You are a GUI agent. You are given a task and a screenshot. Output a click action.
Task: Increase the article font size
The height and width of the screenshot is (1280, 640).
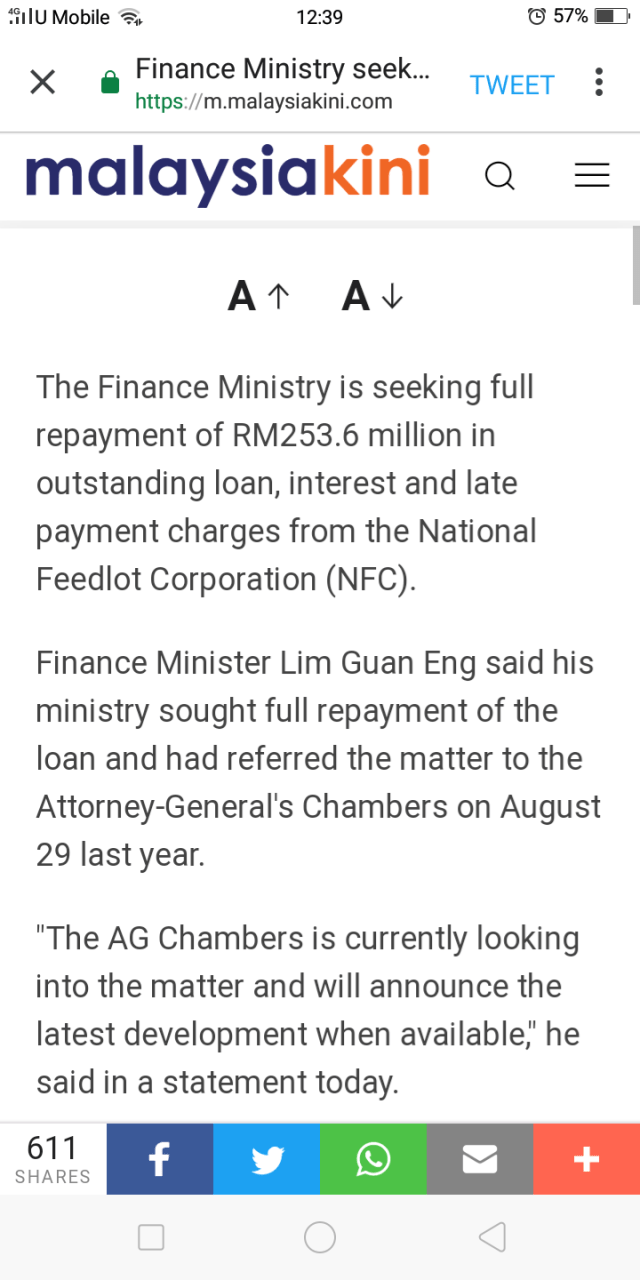click(x=259, y=296)
